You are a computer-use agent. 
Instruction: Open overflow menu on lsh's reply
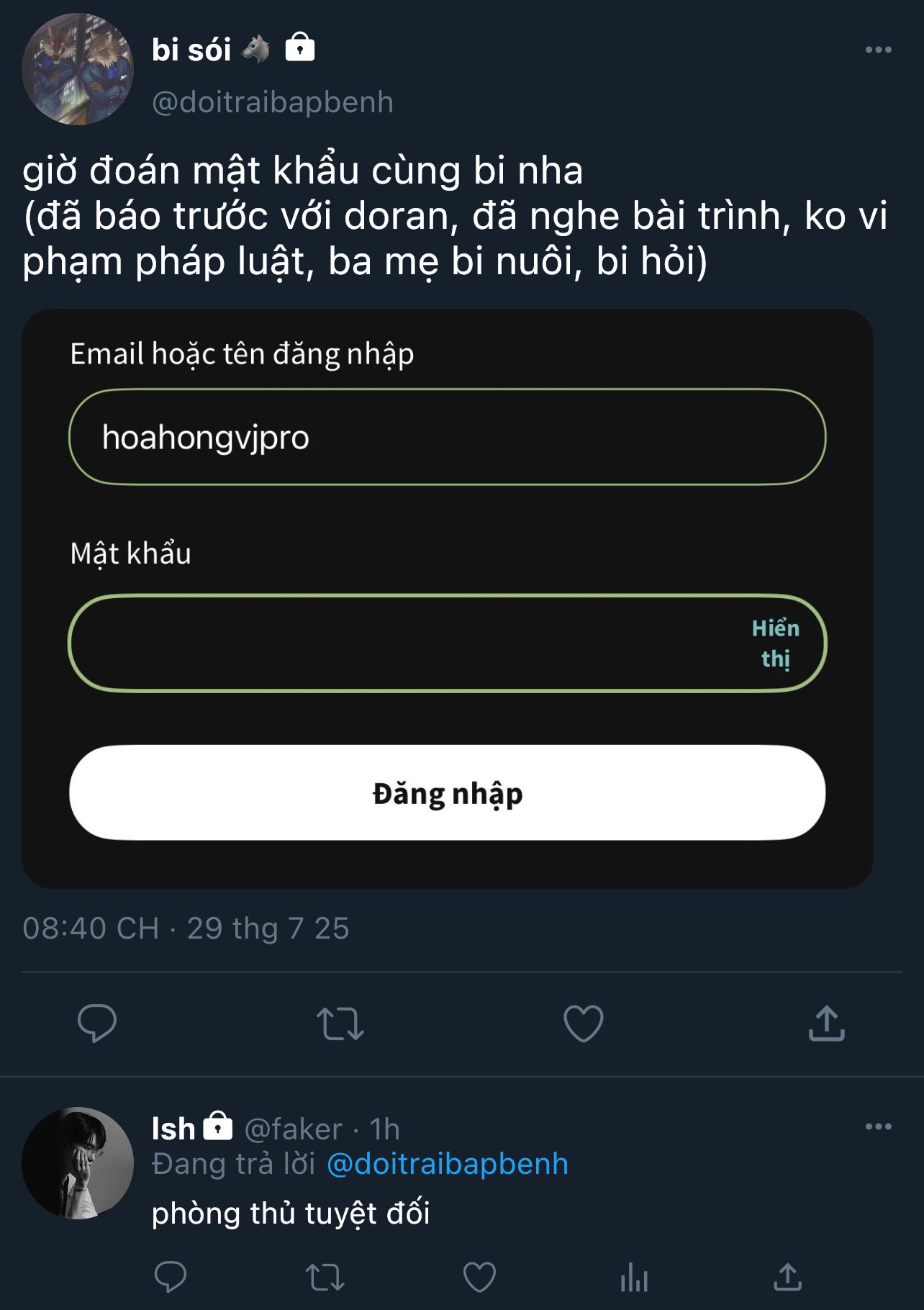pos(878,1126)
